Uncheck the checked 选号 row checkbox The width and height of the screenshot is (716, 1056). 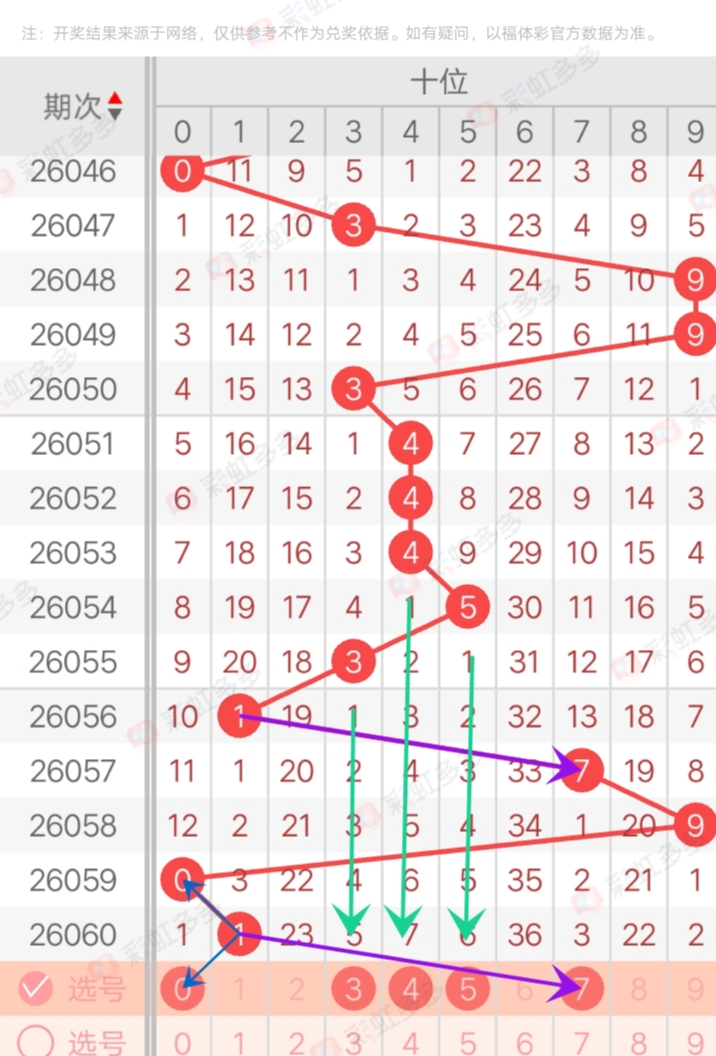36,989
